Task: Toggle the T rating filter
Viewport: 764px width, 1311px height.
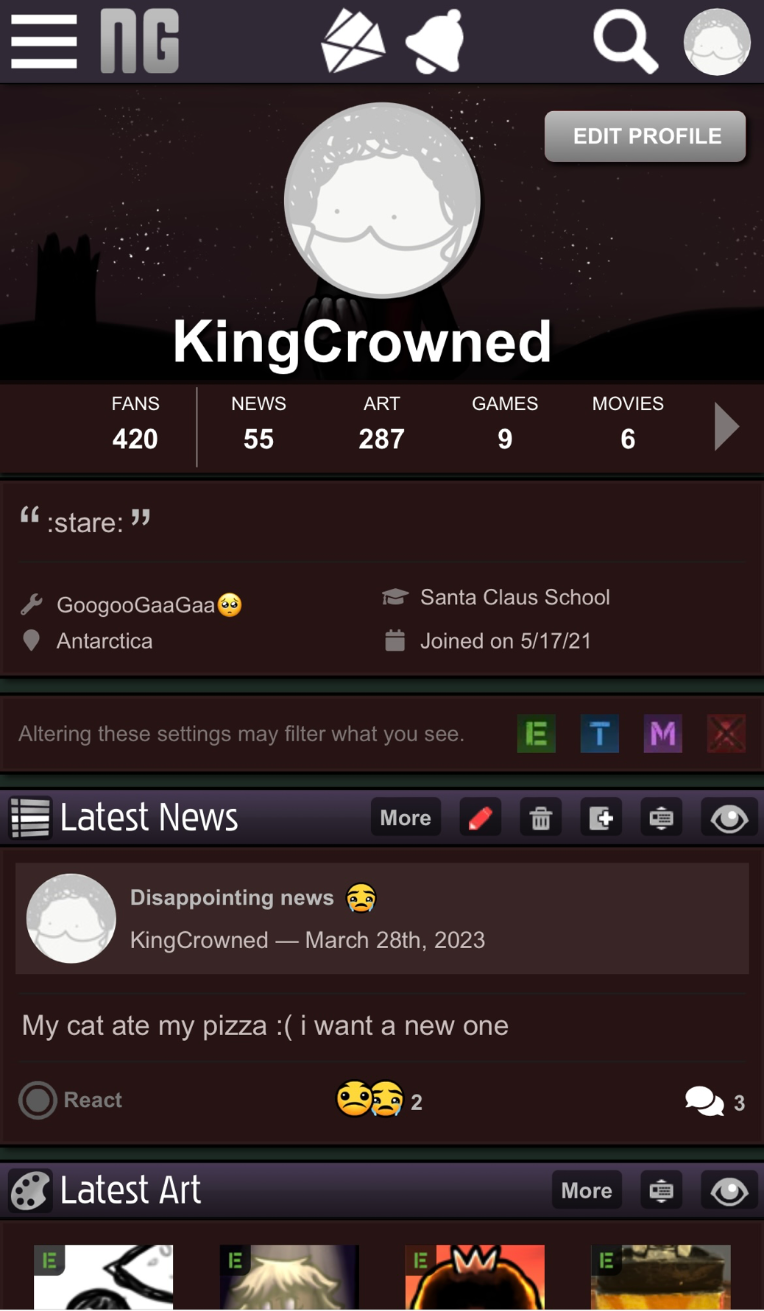Action: pyautogui.click(x=599, y=735)
